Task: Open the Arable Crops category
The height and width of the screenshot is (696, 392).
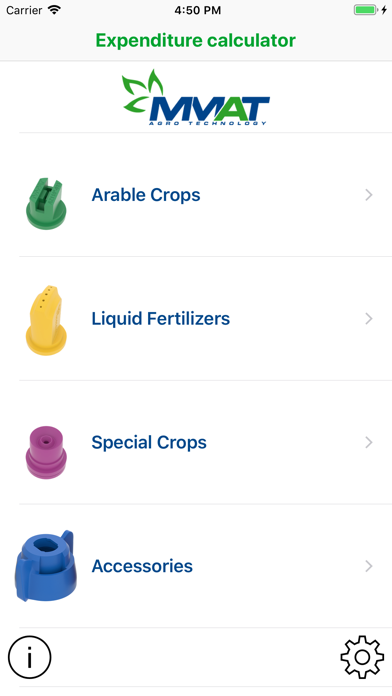Action: pos(196,194)
